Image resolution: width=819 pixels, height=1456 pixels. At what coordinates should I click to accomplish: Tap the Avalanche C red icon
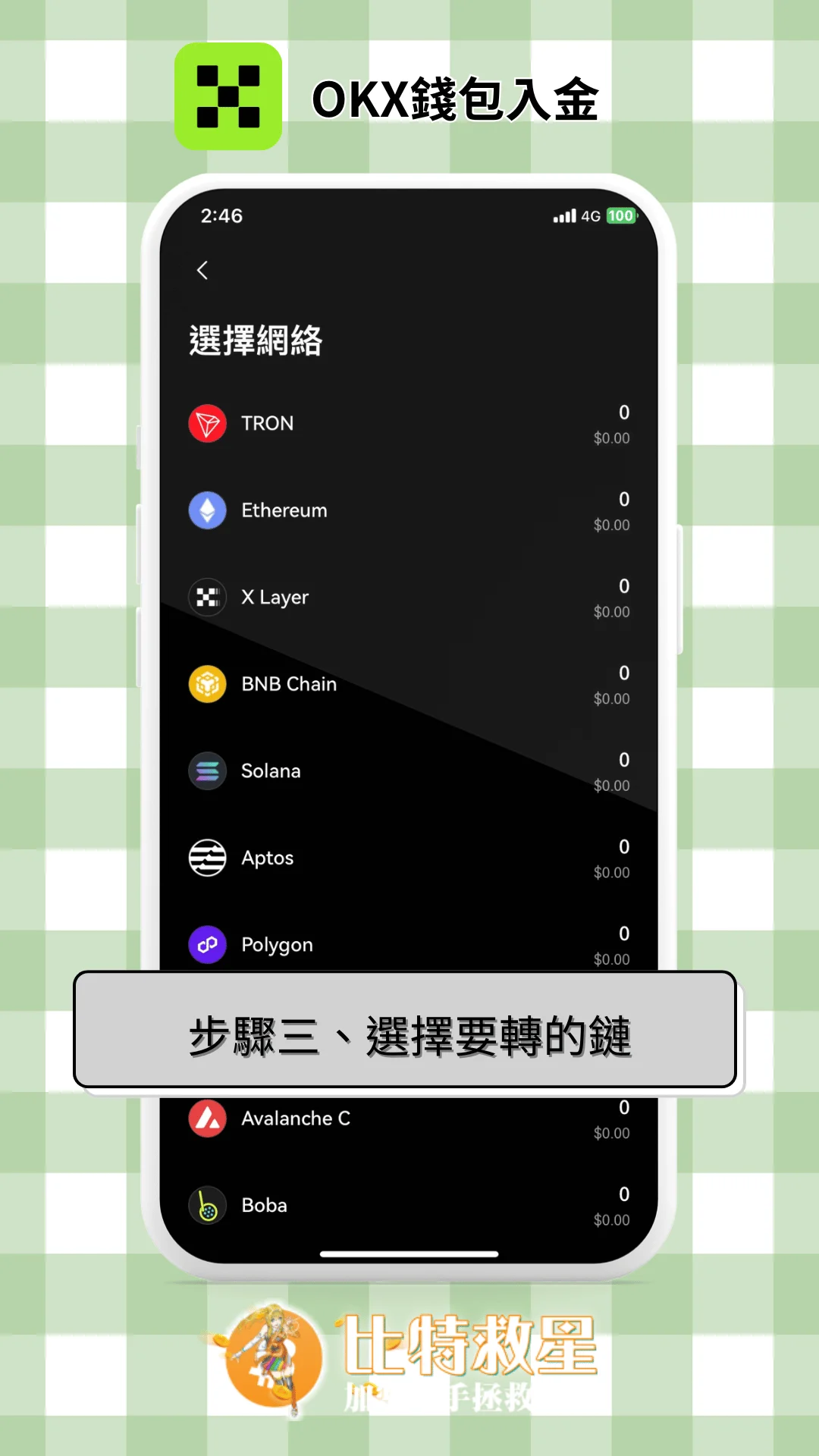pyautogui.click(x=207, y=1119)
